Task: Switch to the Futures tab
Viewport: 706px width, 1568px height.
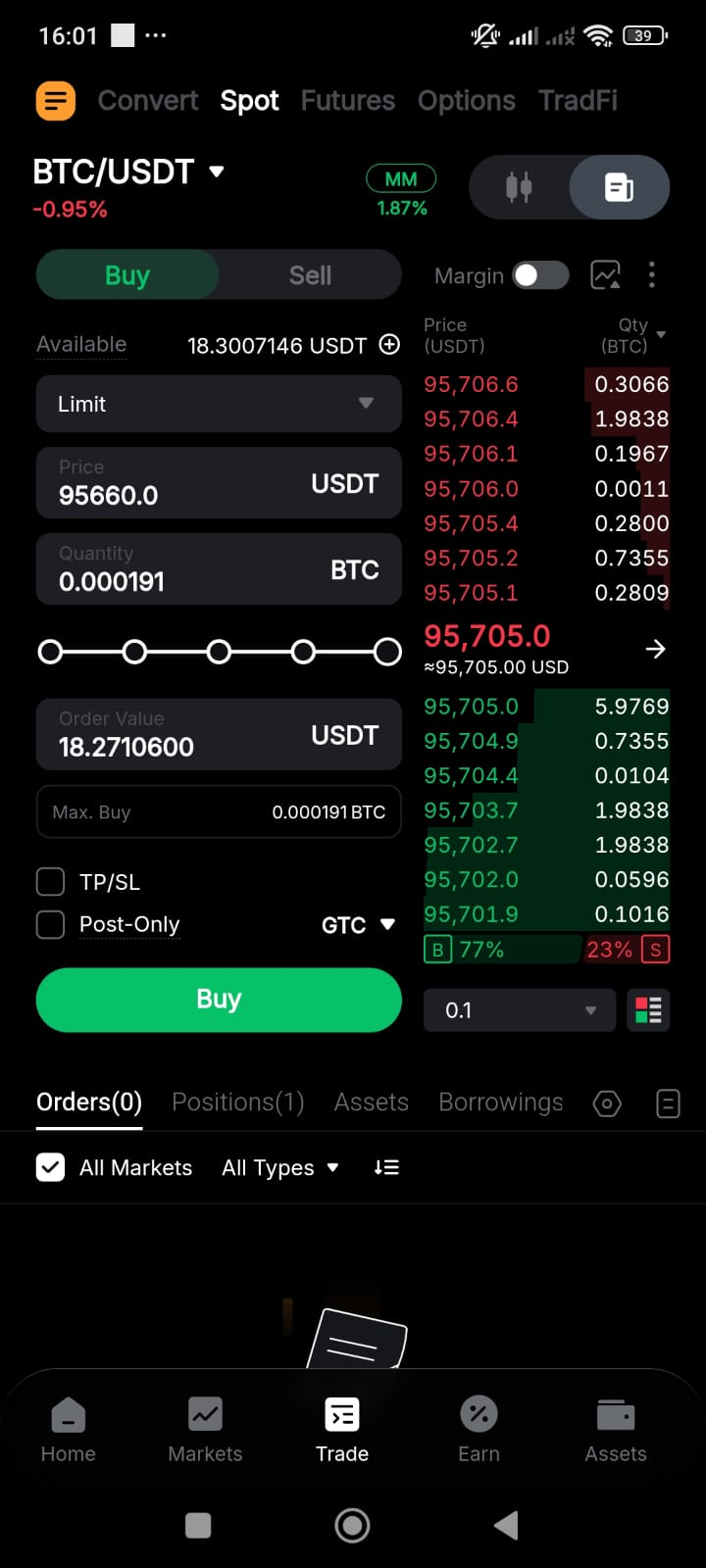Action: click(x=348, y=101)
